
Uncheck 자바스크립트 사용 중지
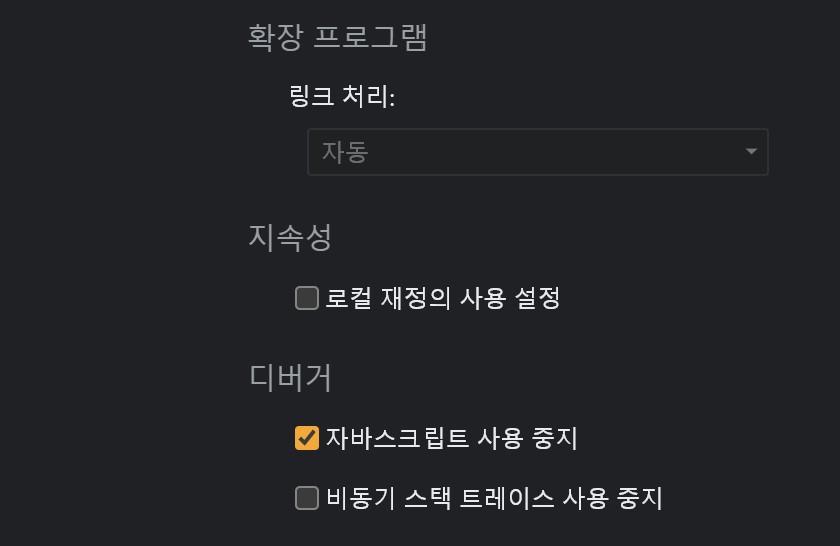(307, 438)
